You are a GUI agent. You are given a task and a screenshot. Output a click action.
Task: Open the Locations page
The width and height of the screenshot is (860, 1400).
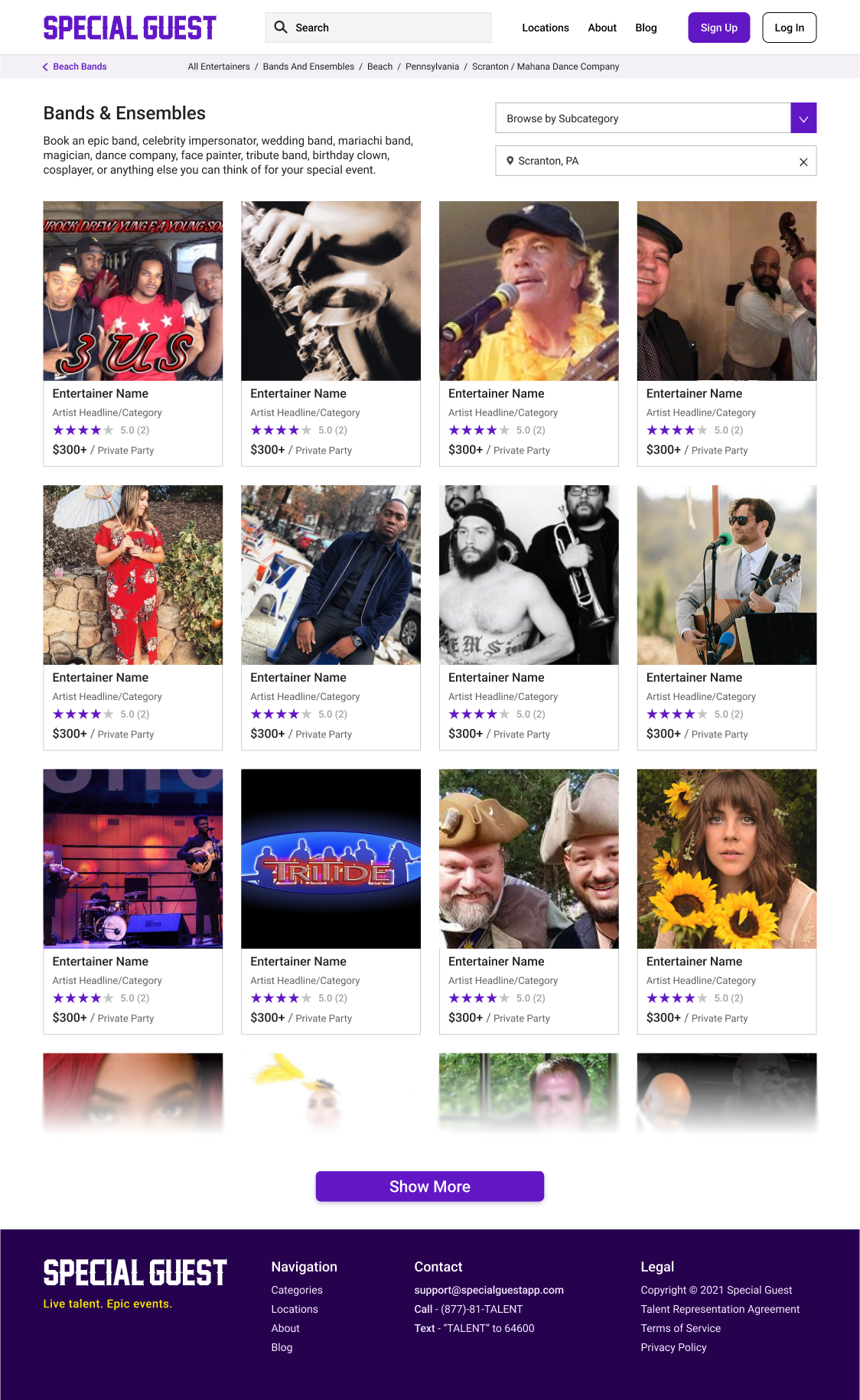(545, 28)
